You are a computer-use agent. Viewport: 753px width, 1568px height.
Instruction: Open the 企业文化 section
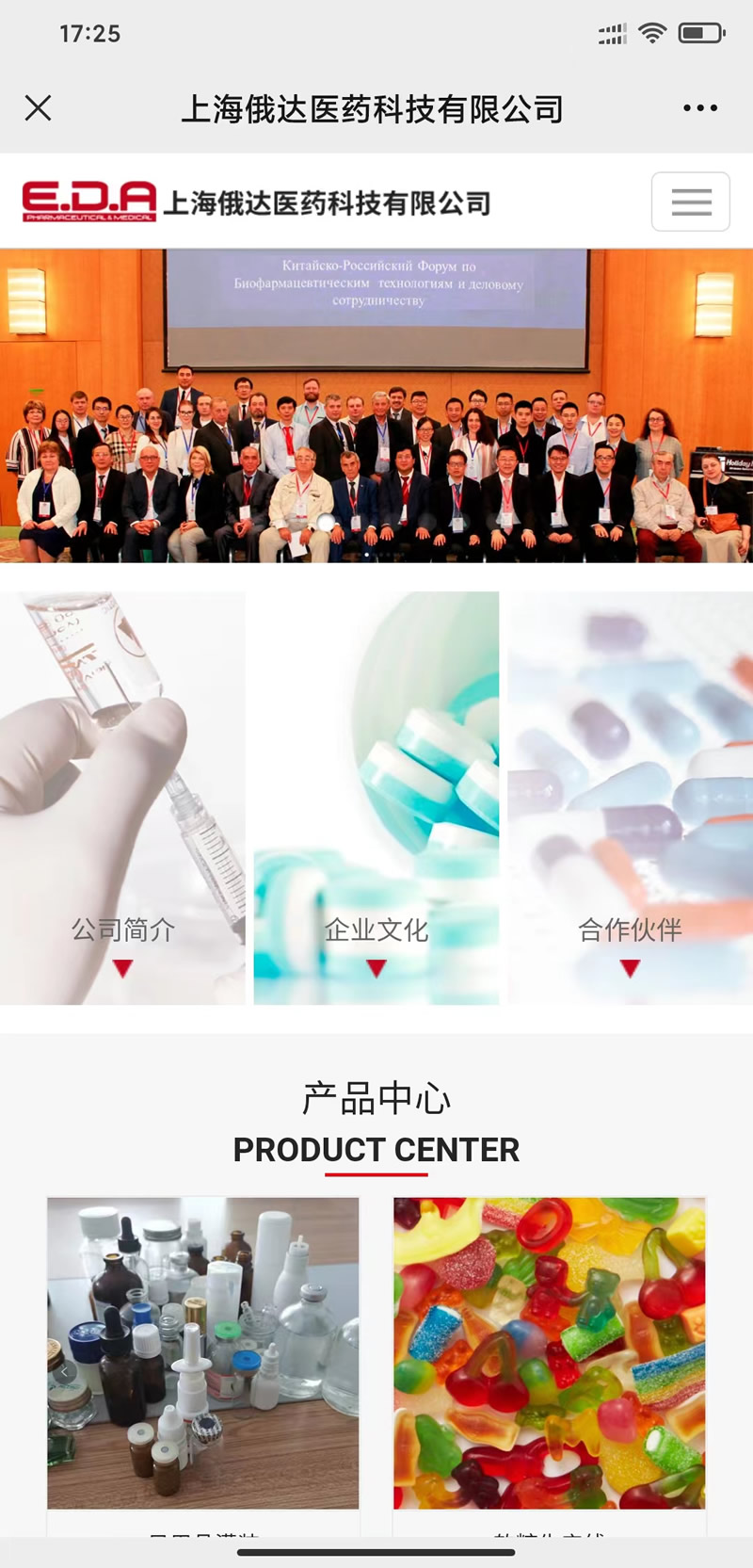[x=376, y=930]
